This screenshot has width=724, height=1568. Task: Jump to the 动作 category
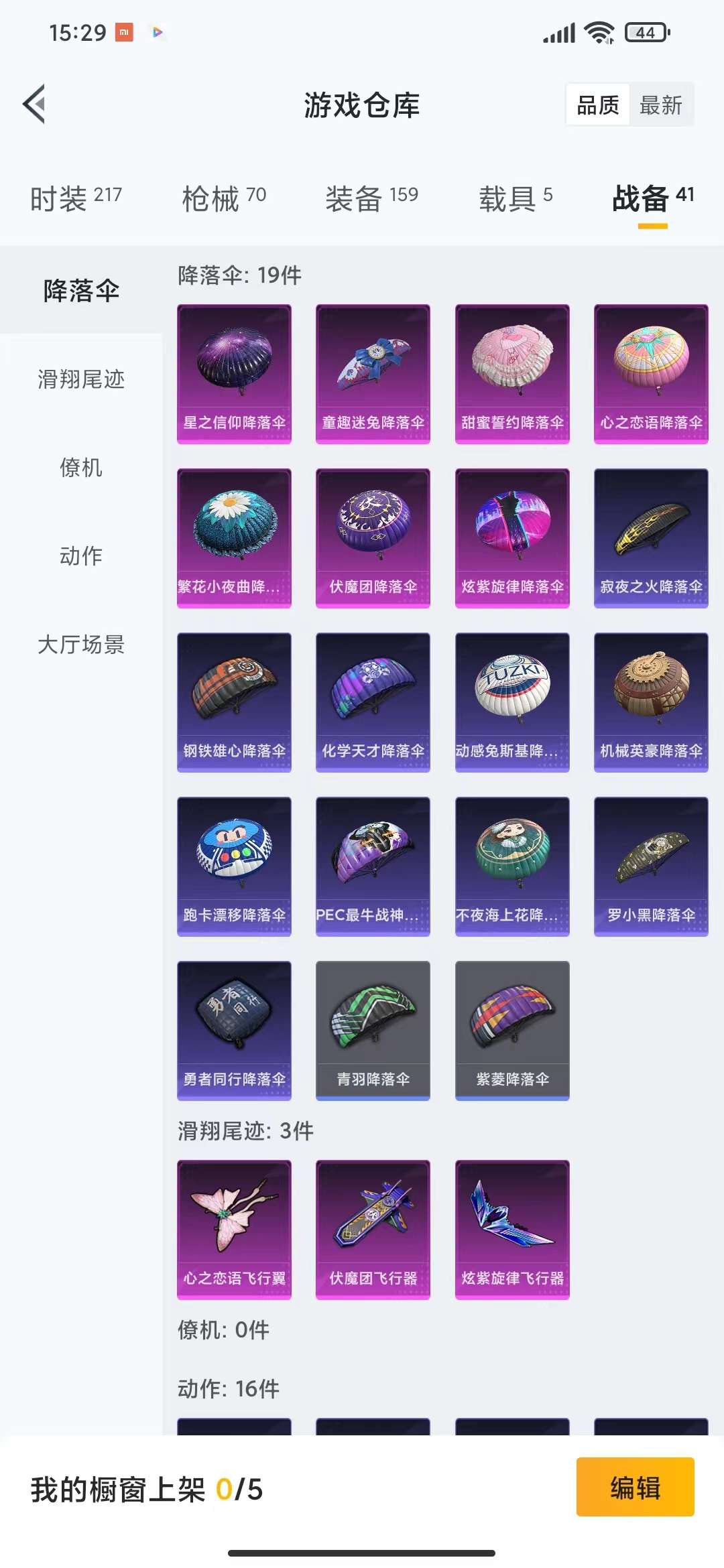pos(81,556)
